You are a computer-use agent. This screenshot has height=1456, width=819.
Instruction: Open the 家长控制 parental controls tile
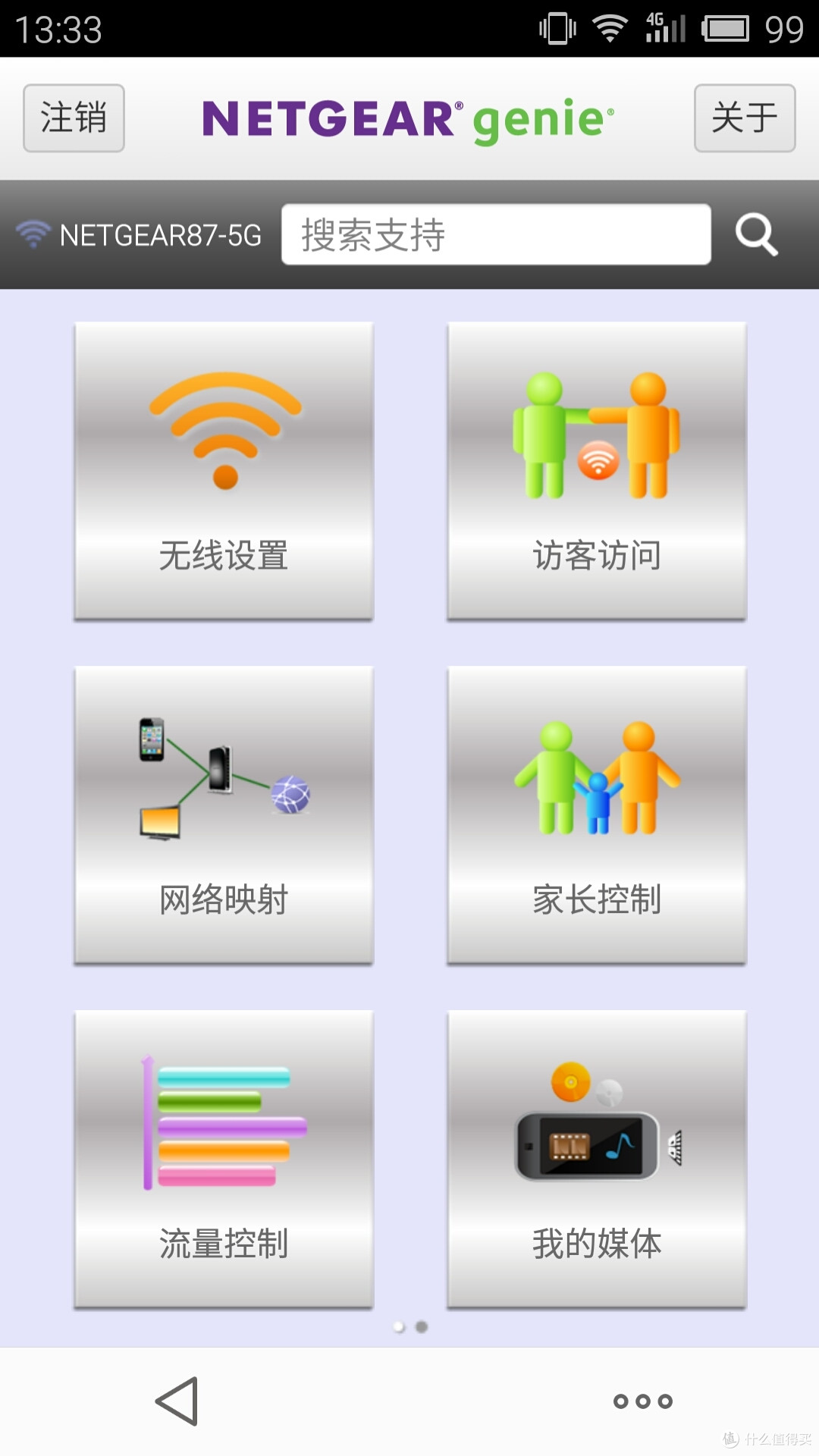[x=597, y=815]
